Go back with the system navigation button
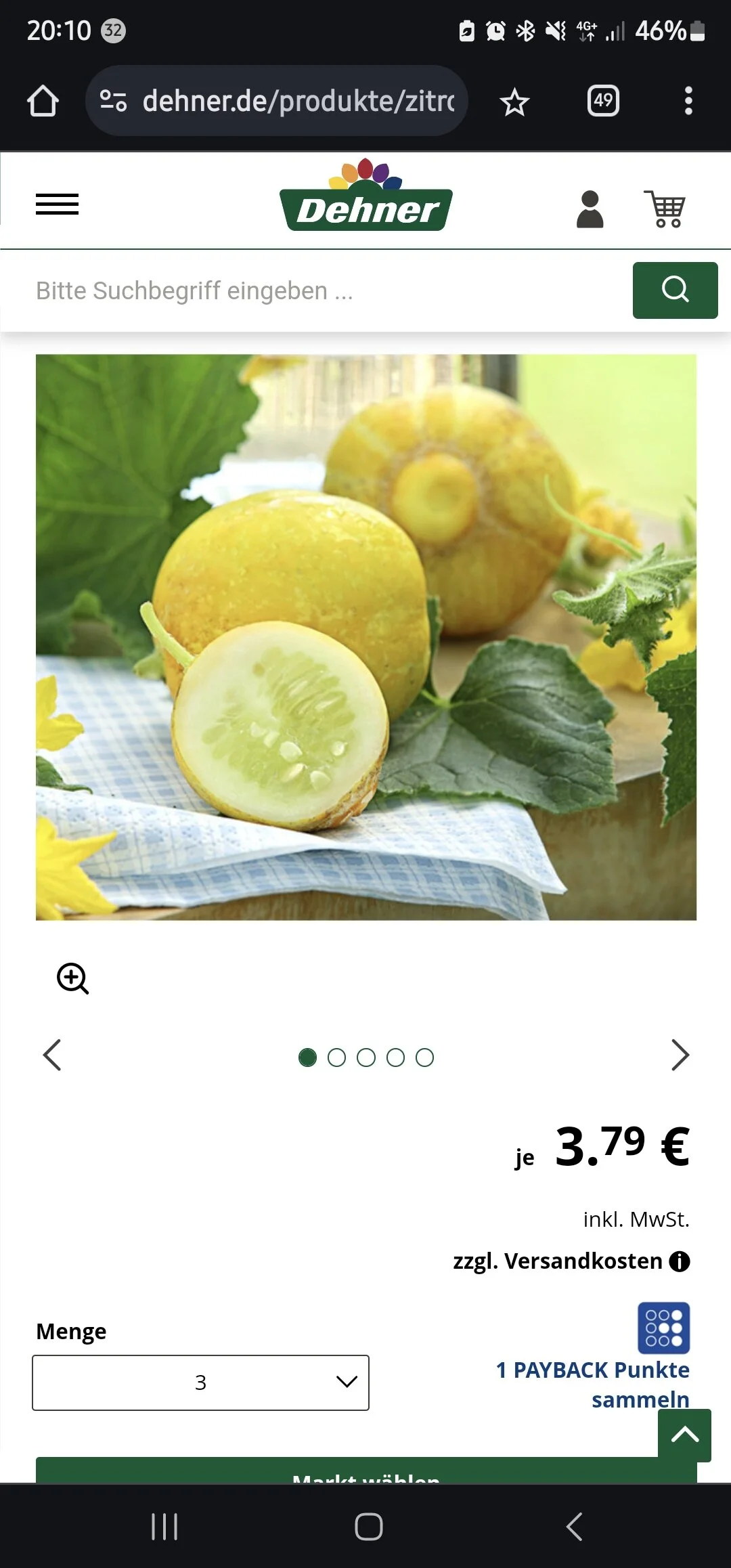 (x=574, y=1527)
